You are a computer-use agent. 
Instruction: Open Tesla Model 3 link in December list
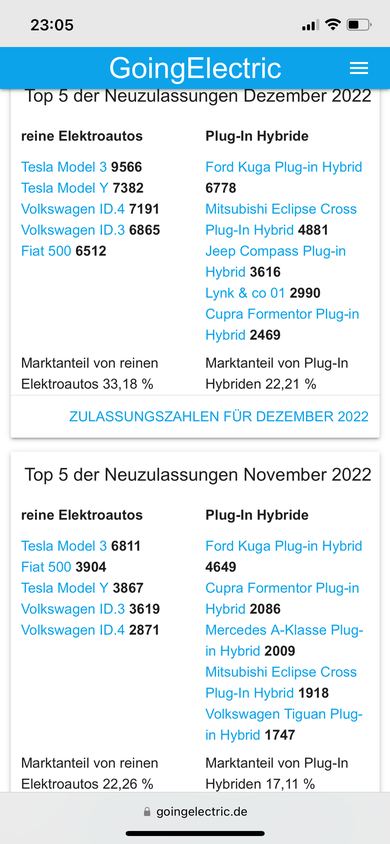64,167
